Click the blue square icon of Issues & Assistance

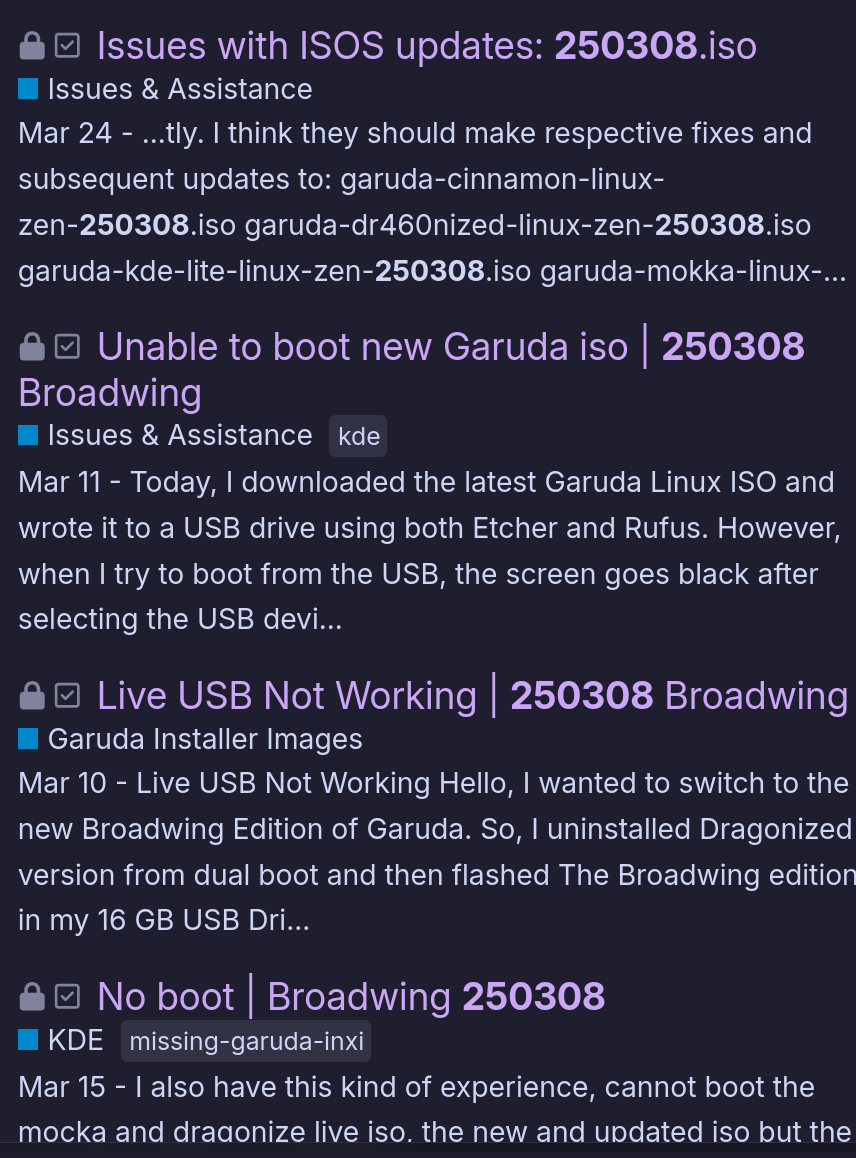(28, 88)
